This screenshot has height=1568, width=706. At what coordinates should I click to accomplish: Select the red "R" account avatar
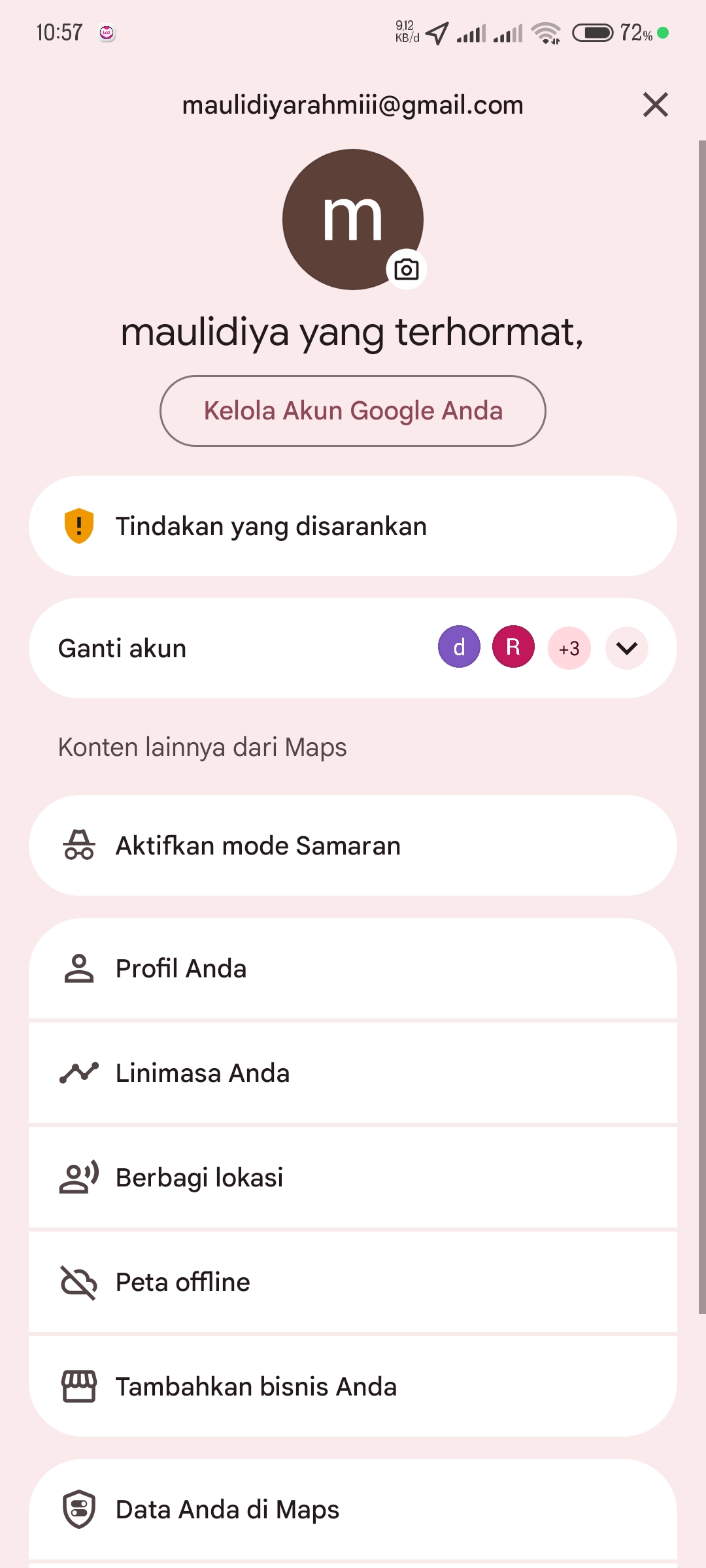pyautogui.click(x=513, y=647)
